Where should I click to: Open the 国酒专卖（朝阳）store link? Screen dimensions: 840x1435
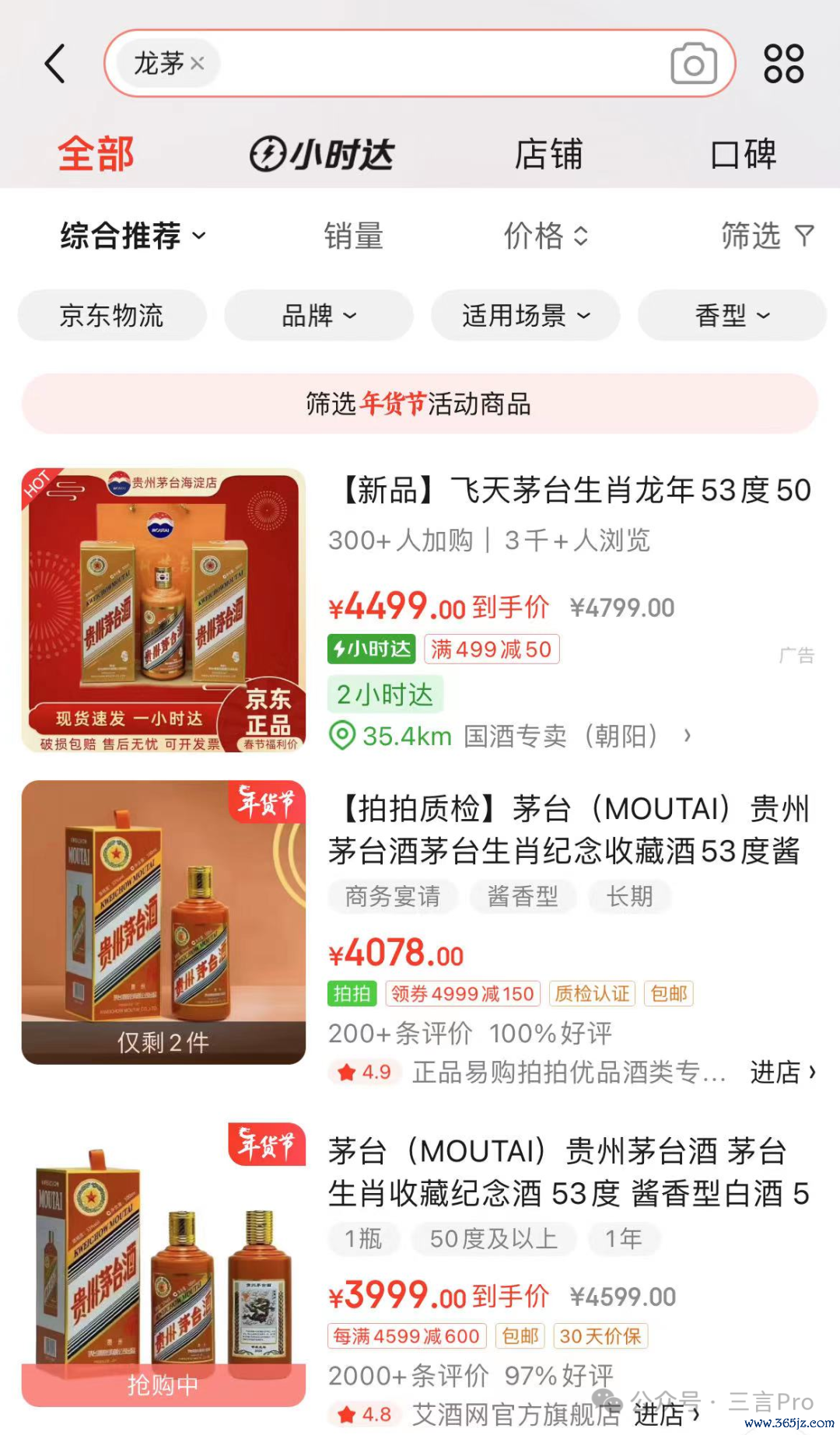pos(560,736)
